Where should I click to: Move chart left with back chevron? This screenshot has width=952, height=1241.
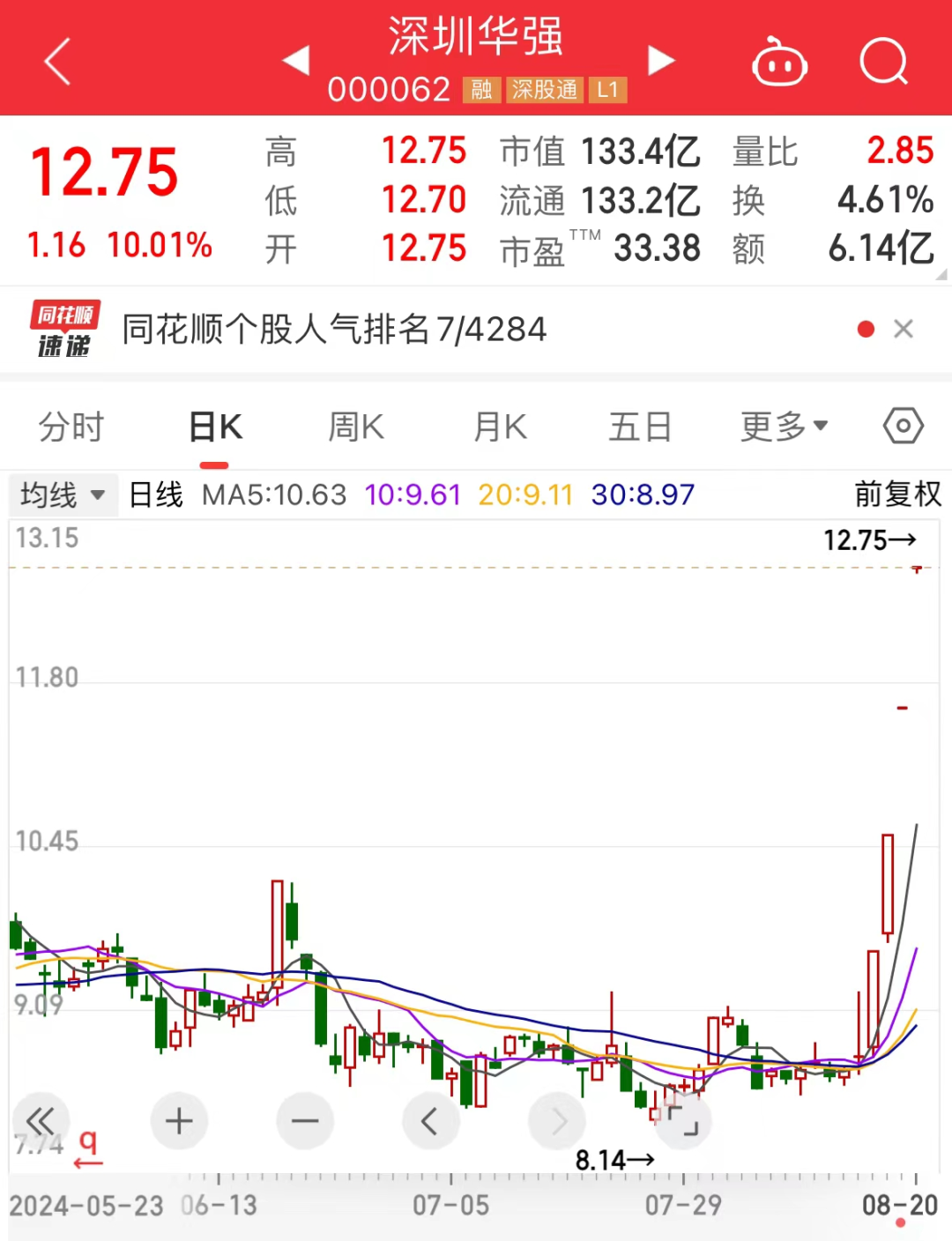[x=430, y=1121]
